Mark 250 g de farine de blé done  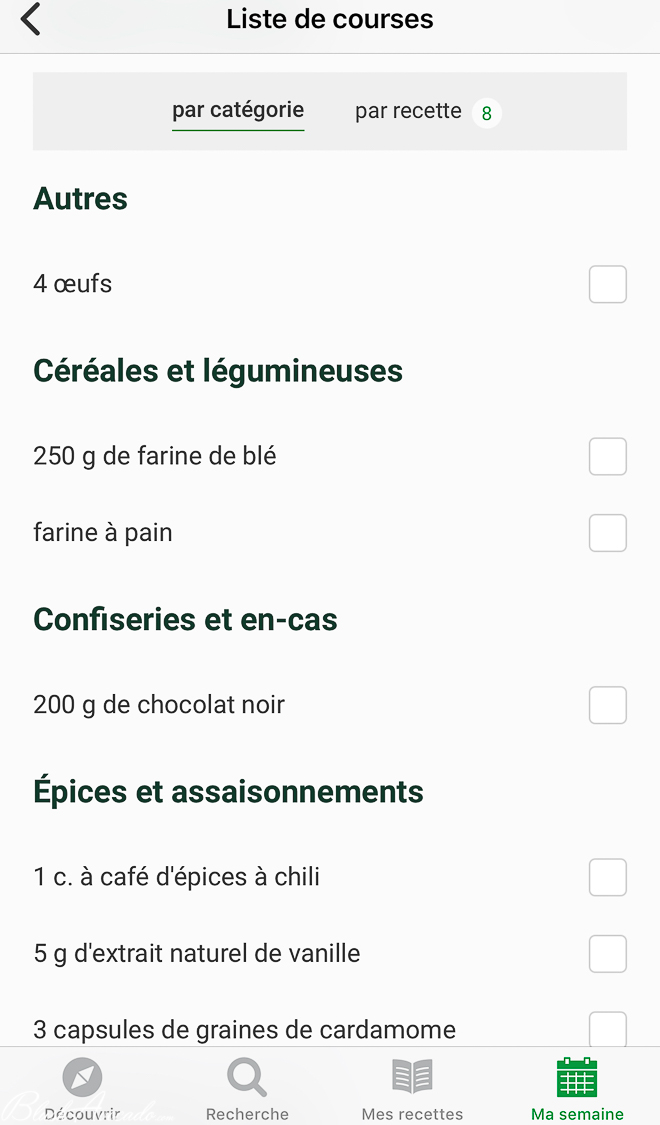pos(607,456)
